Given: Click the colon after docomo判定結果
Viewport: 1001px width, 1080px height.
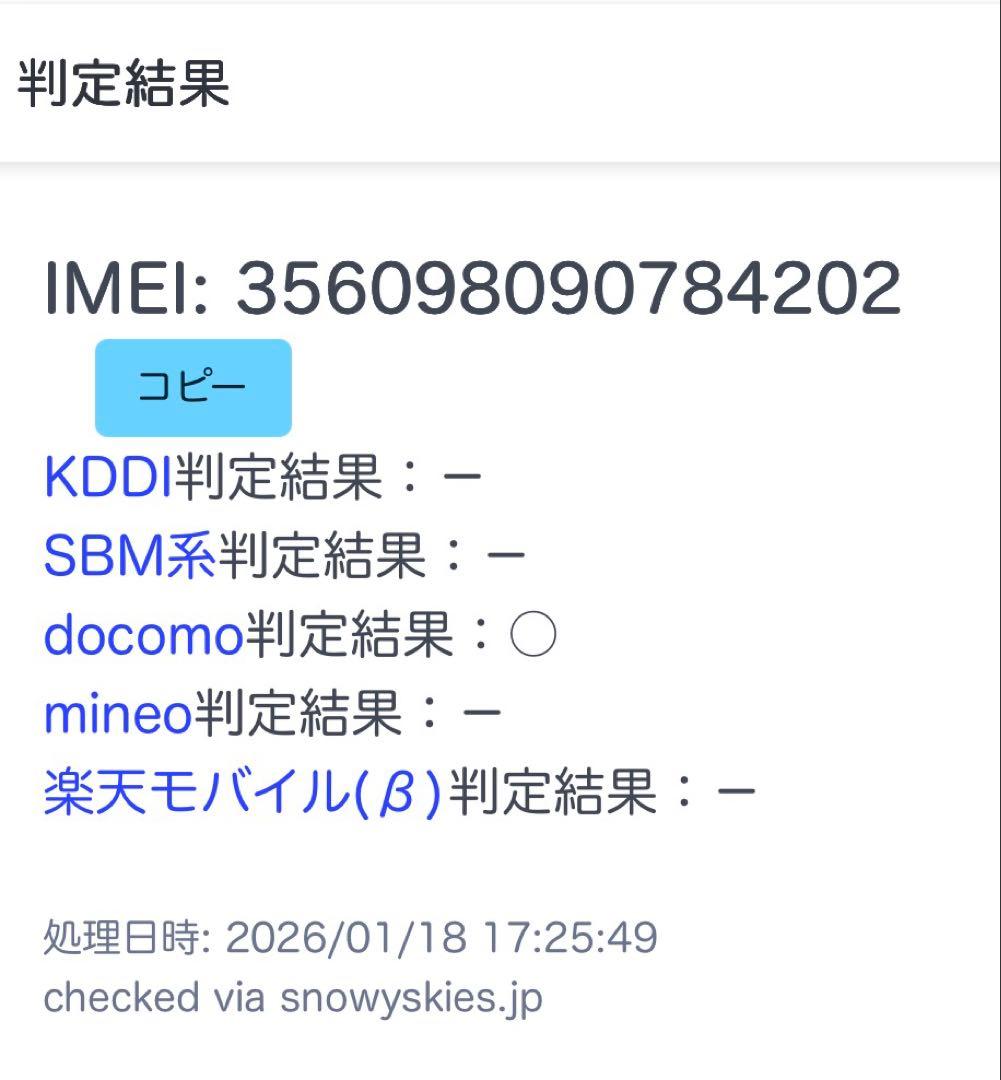Looking at the screenshot, I should [x=480, y=633].
